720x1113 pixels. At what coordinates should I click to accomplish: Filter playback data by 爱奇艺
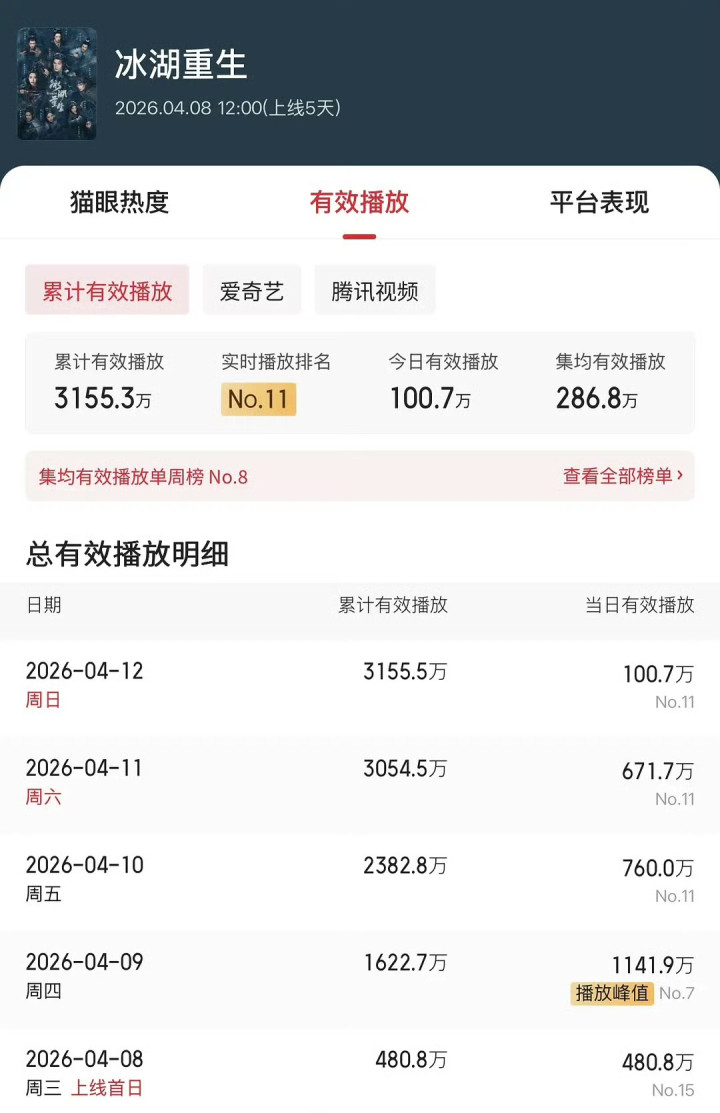click(252, 290)
